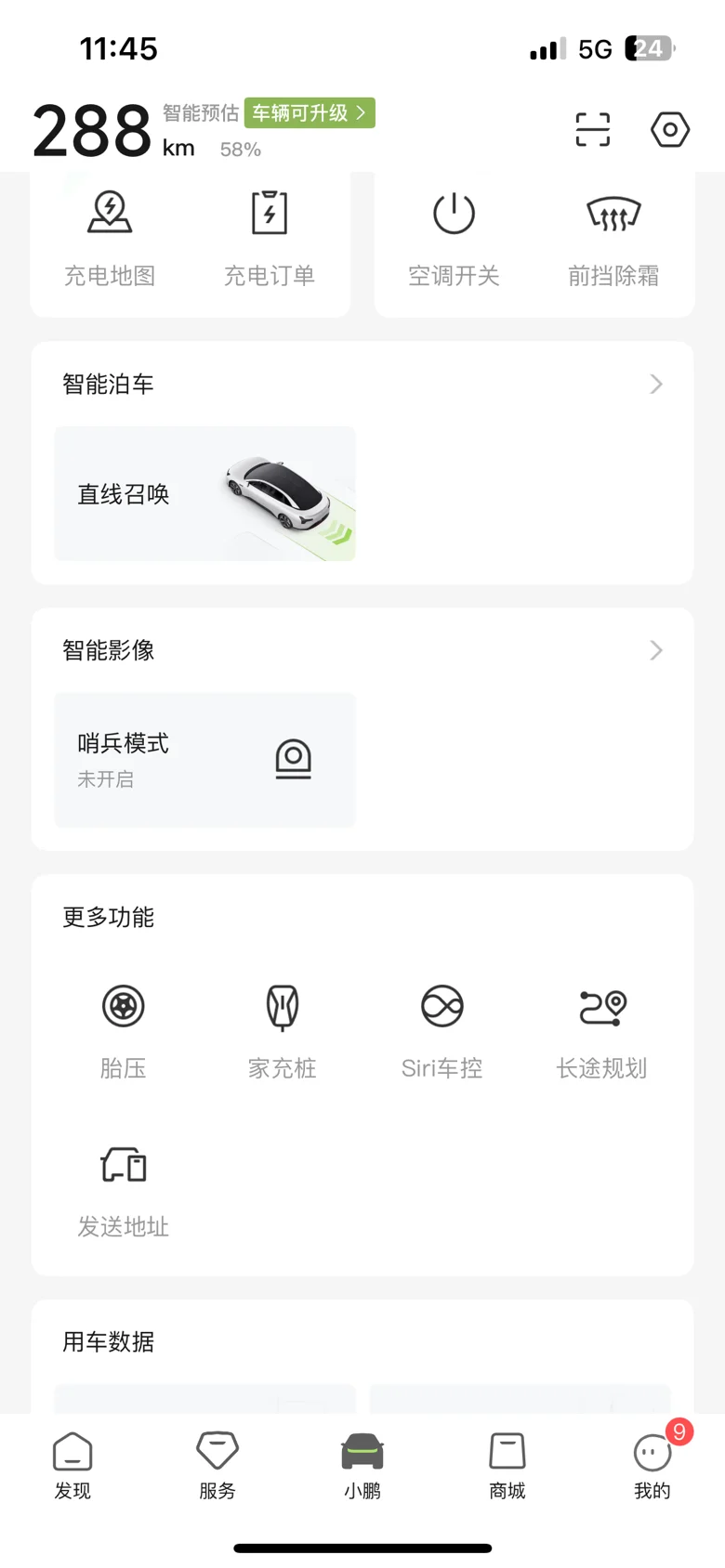Open 充电地图 charging map
The width and height of the screenshot is (725, 1568).
[x=110, y=237]
